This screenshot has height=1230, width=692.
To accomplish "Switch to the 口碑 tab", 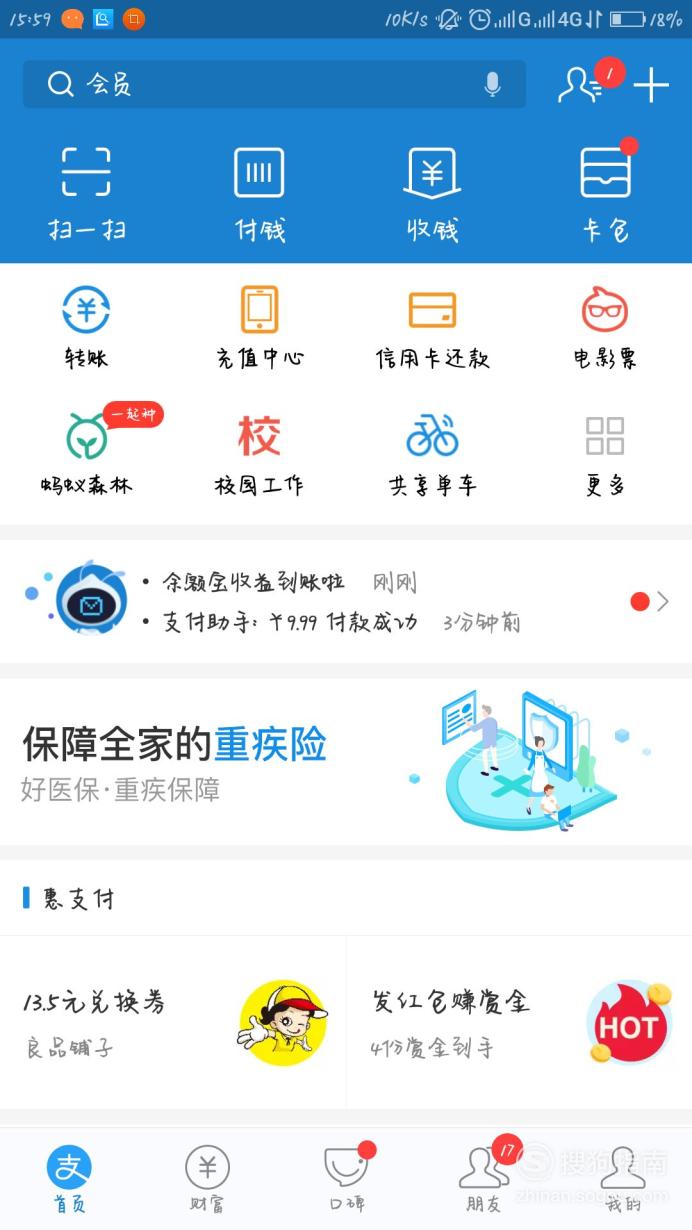I will (x=347, y=1179).
